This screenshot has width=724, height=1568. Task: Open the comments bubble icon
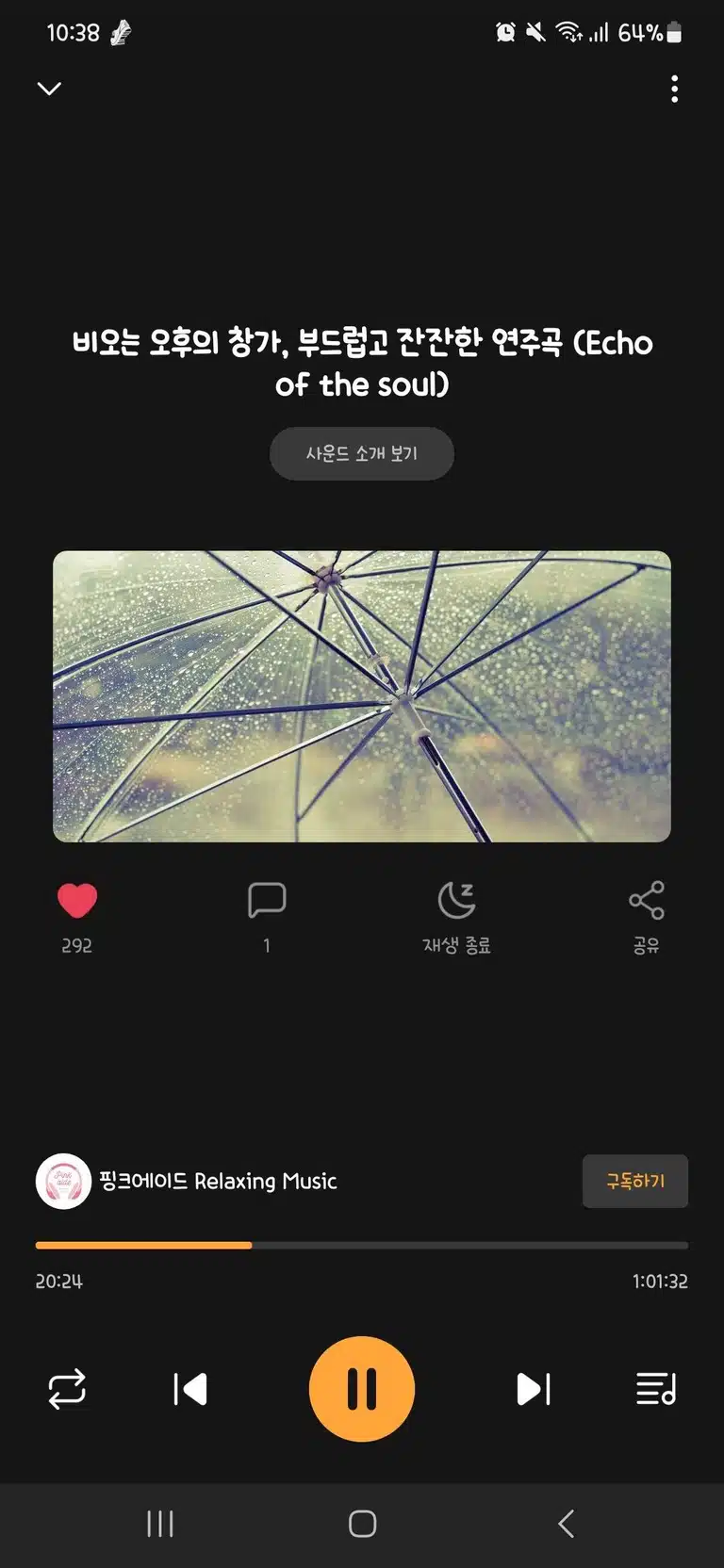click(267, 900)
